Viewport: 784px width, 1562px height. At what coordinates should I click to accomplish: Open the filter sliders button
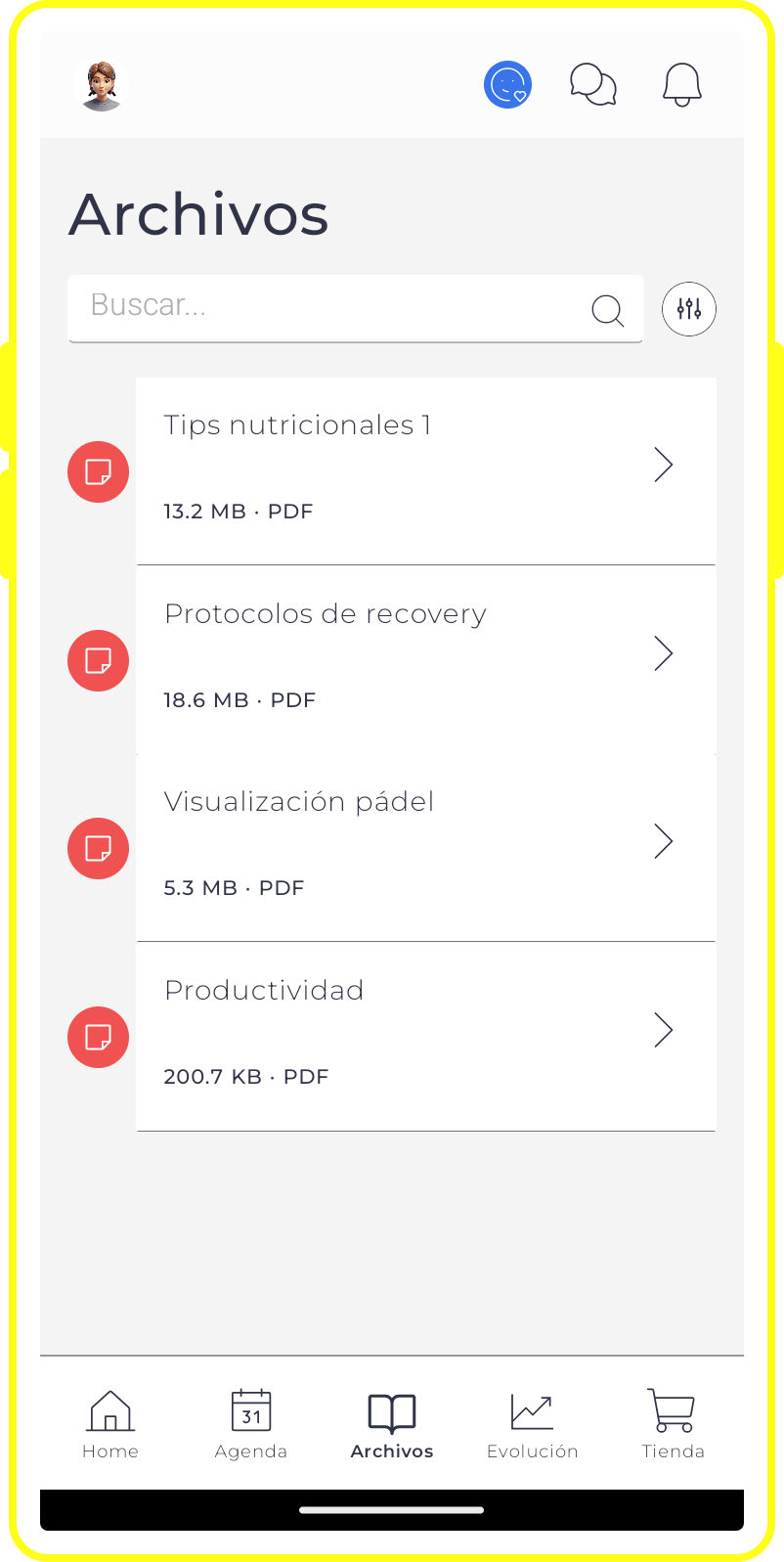point(688,309)
